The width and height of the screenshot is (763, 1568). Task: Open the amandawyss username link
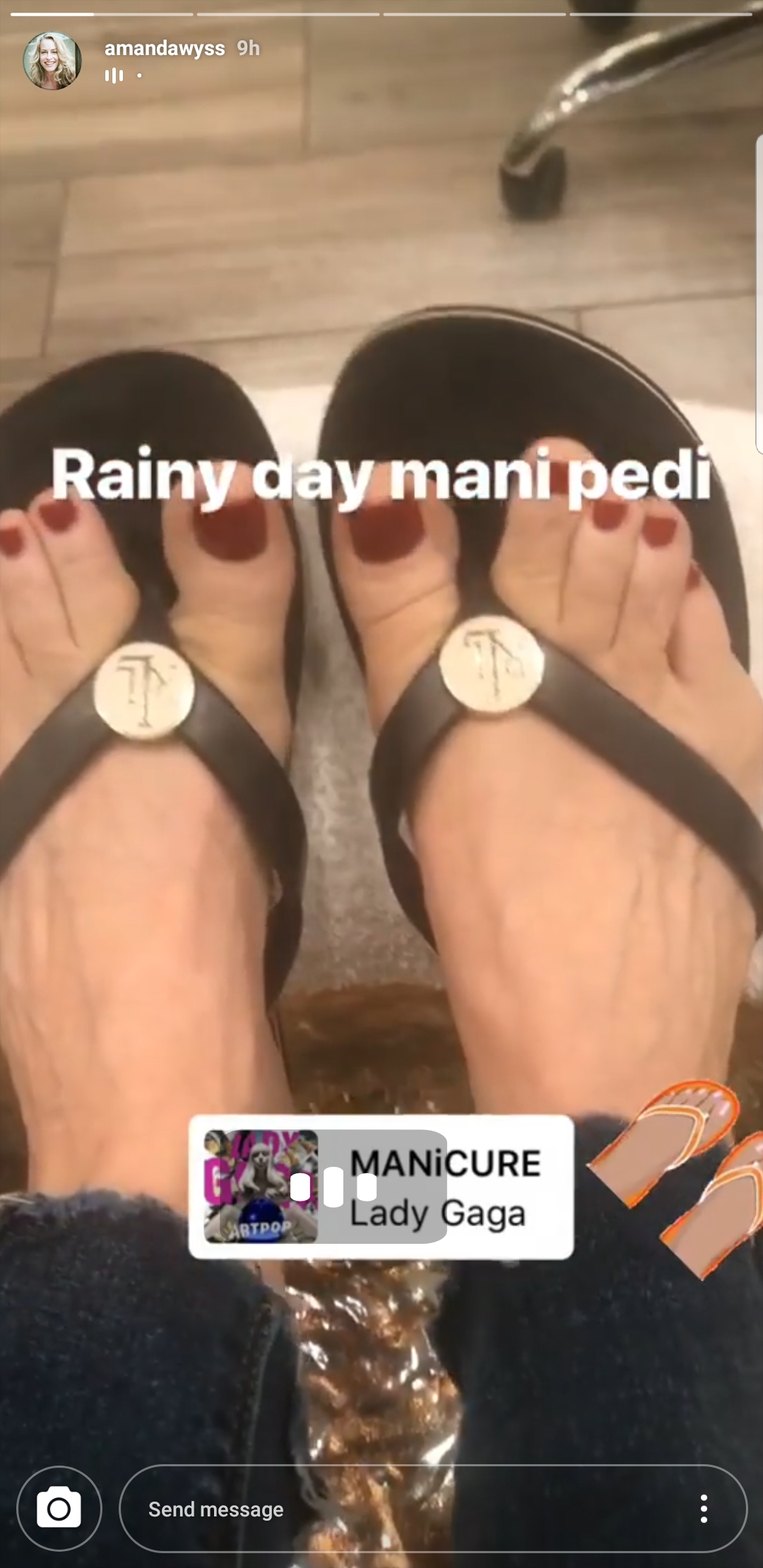tap(164, 48)
